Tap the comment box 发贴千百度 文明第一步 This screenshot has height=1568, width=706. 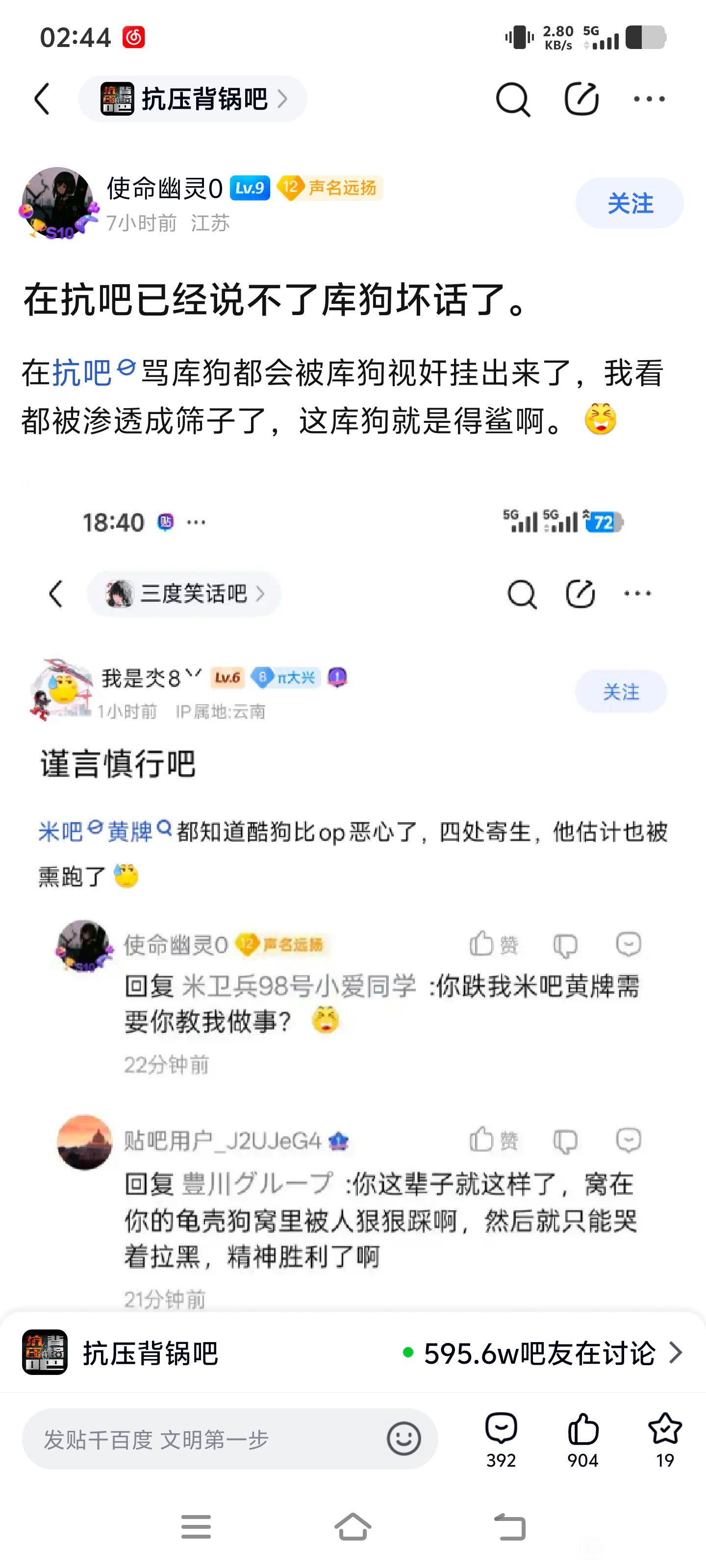click(x=201, y=1440)
